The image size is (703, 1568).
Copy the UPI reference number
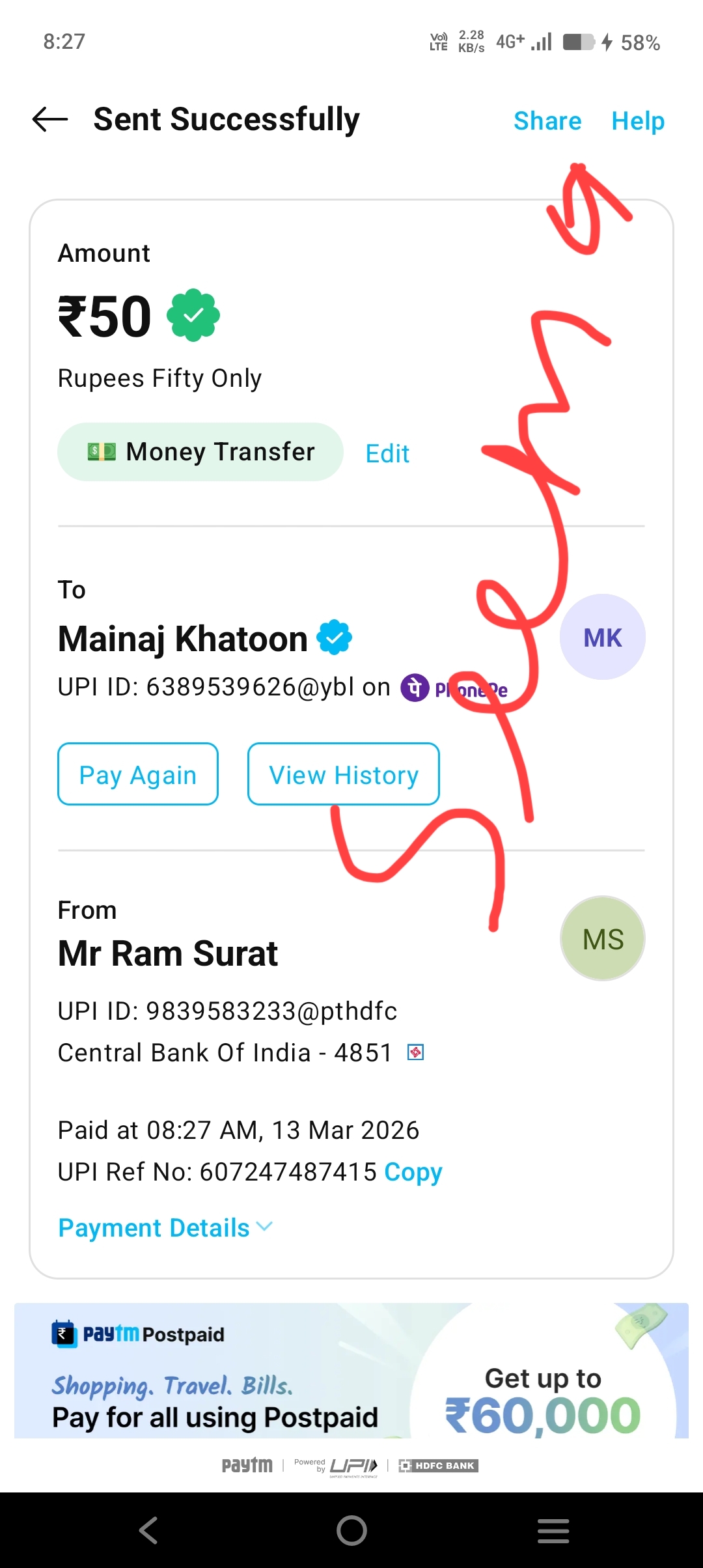pos(413,1172)
